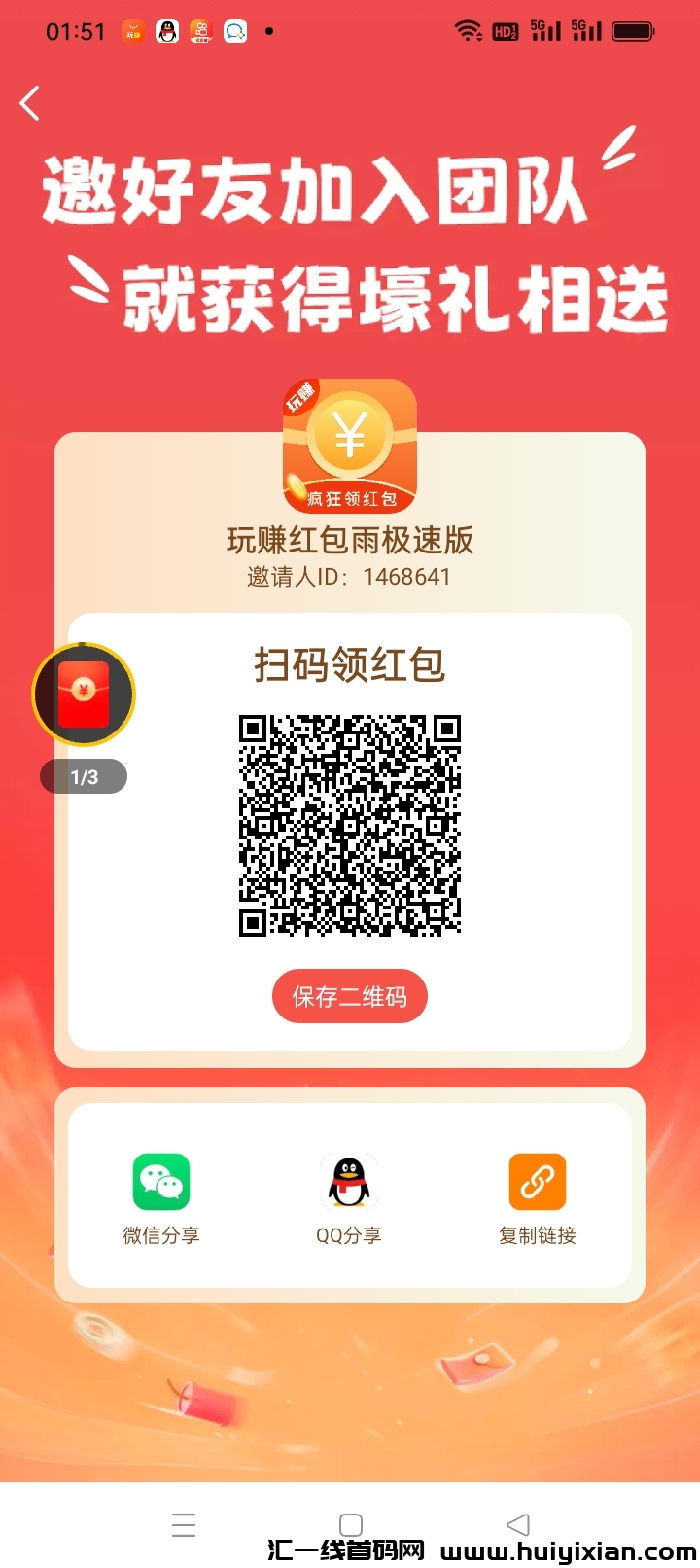Tap the back navigation triangle at bottom right
This screenshot has height=1568, width=700.
coord(516,1523)
